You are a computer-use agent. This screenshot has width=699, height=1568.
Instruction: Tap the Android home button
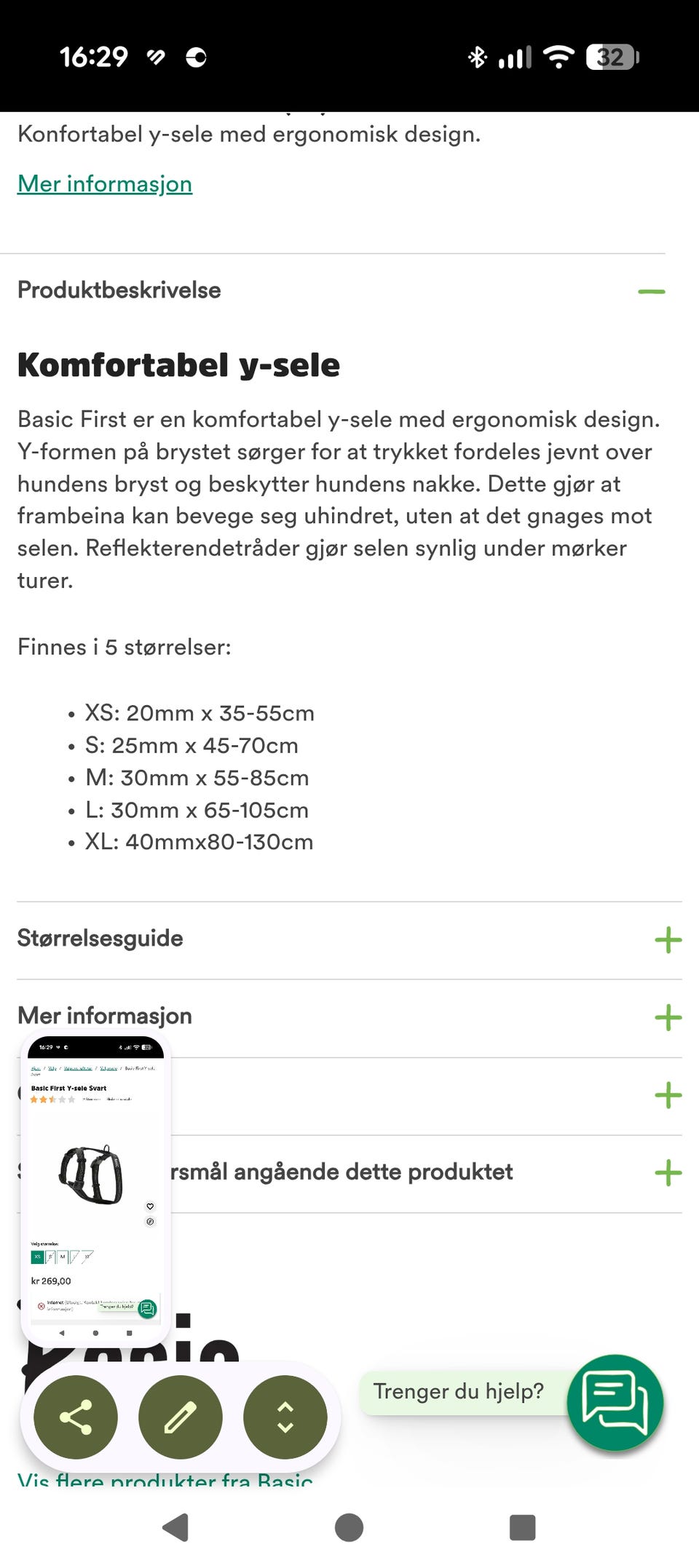[349, 1527]
